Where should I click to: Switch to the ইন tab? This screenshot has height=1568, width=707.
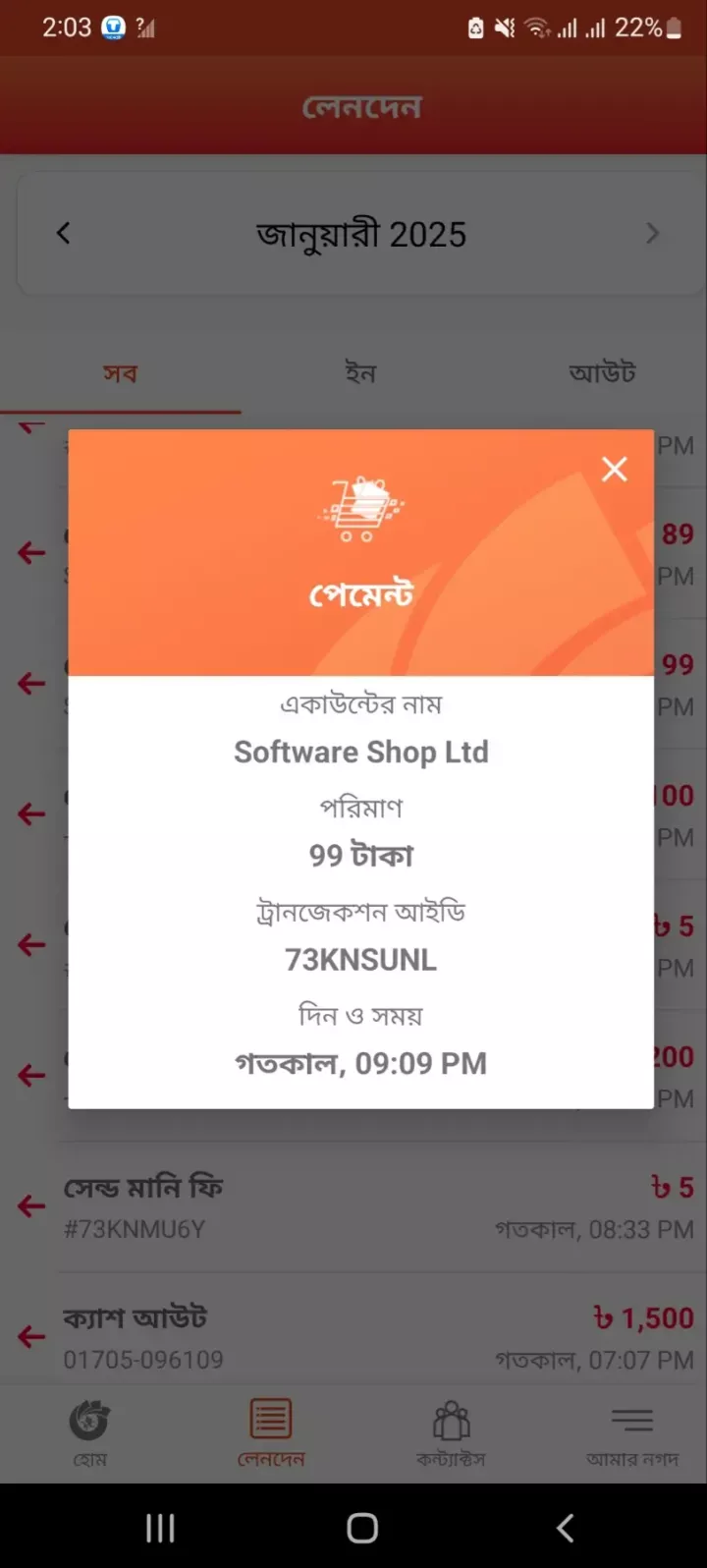(360, 374)
